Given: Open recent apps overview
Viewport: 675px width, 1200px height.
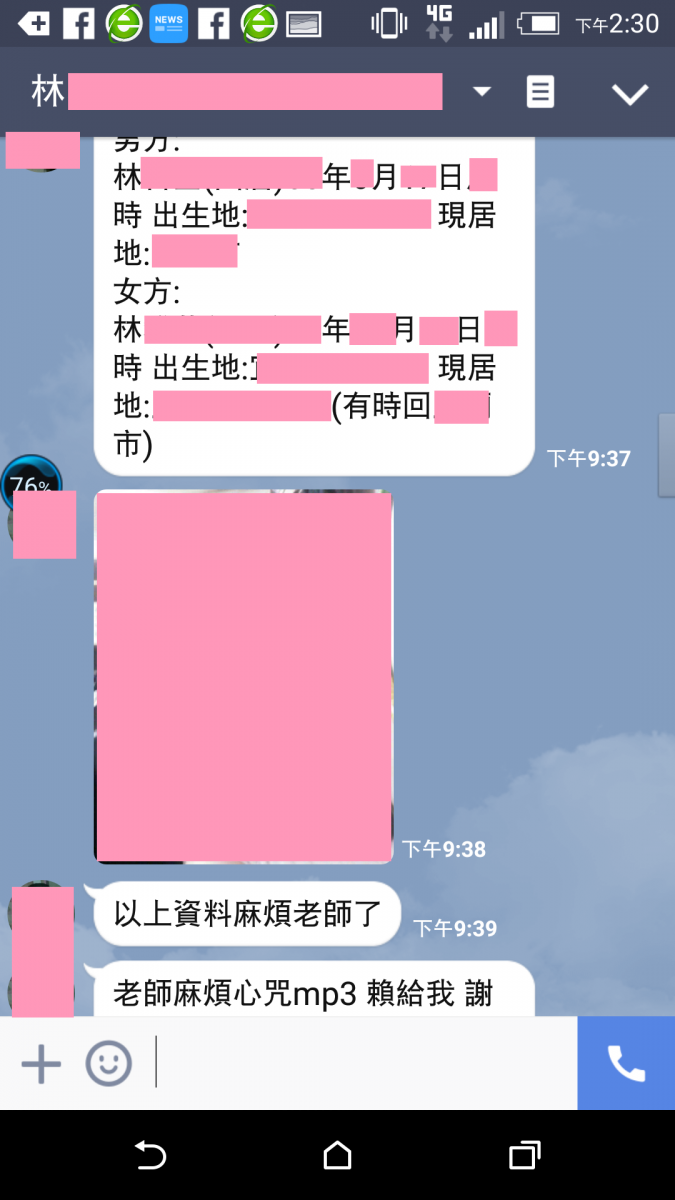Looking at the screenshot, I should [x=524, y=1156].
